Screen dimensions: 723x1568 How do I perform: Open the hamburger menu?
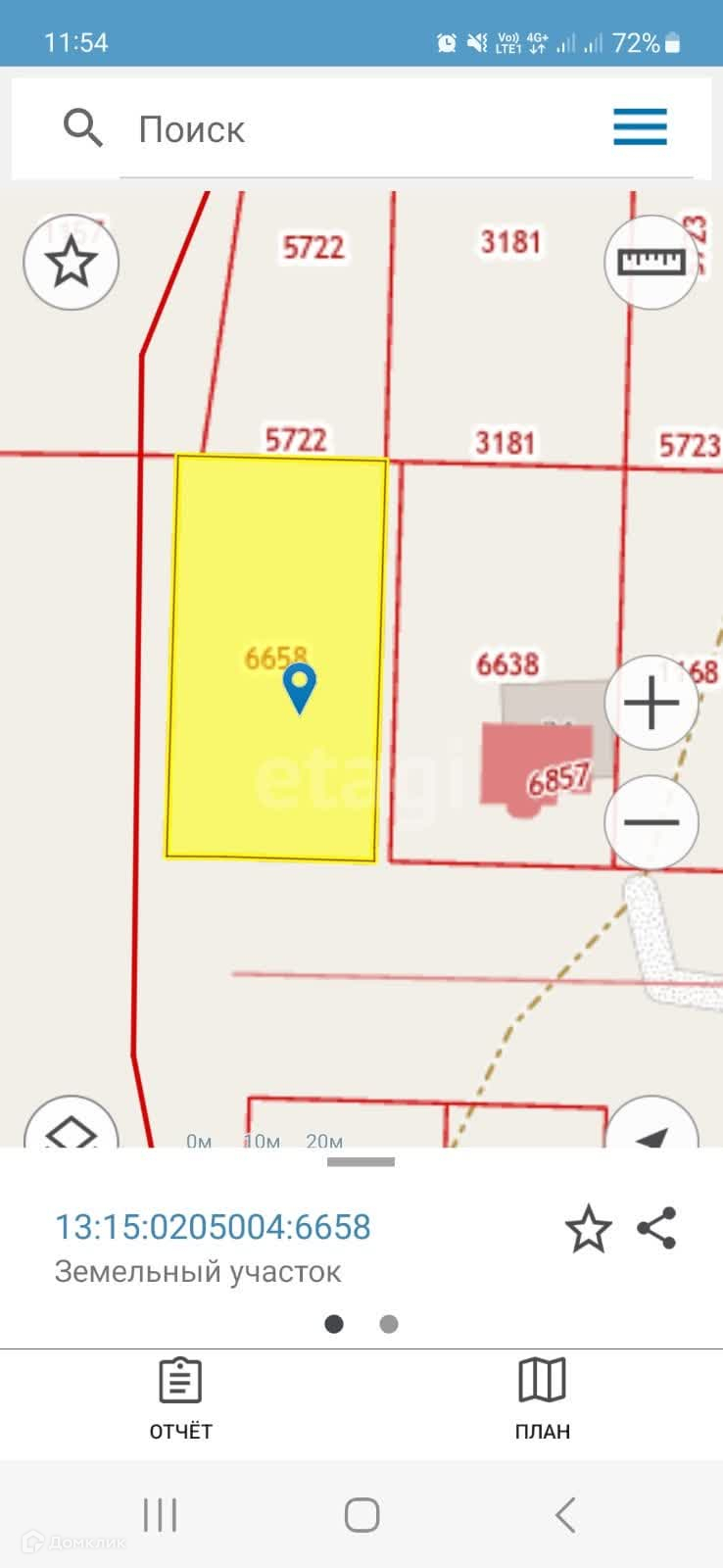[640, 127]
